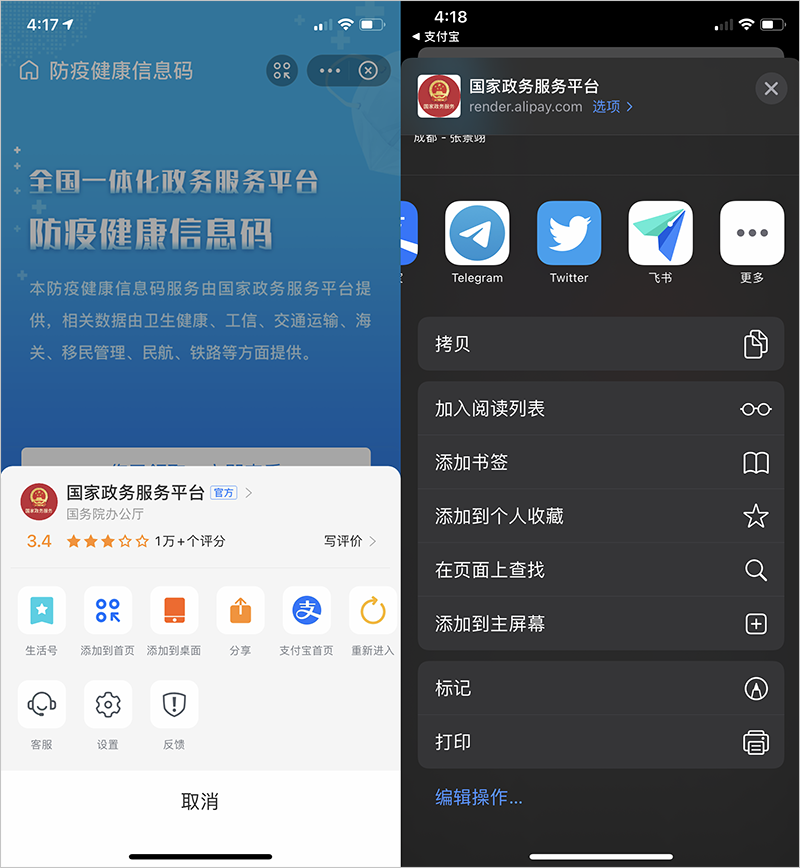Tap 拷贝 to copy the link

pyautogui.click(x=600, y=344)
